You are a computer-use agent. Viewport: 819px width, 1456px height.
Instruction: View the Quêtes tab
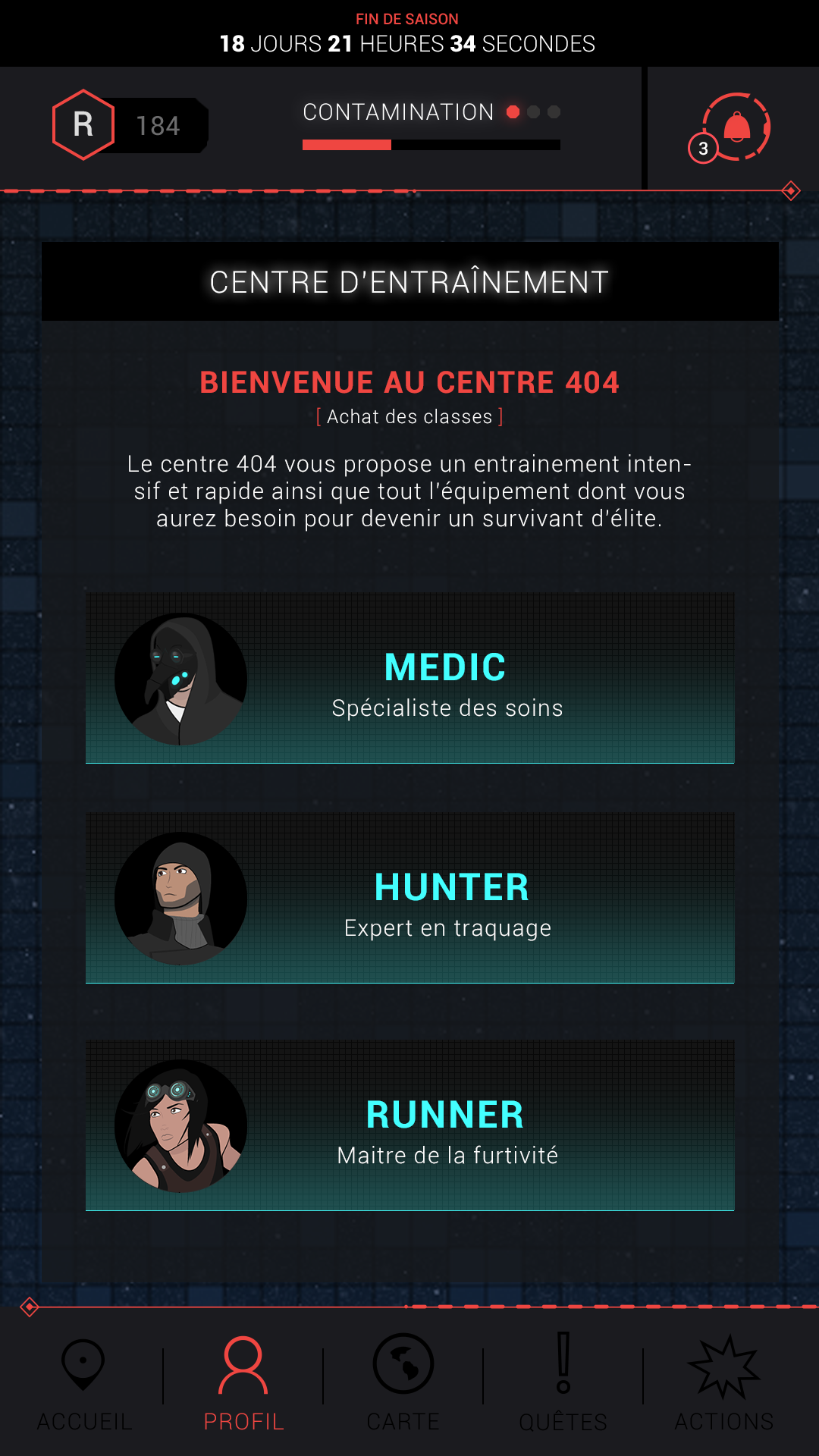point(563,1382)
